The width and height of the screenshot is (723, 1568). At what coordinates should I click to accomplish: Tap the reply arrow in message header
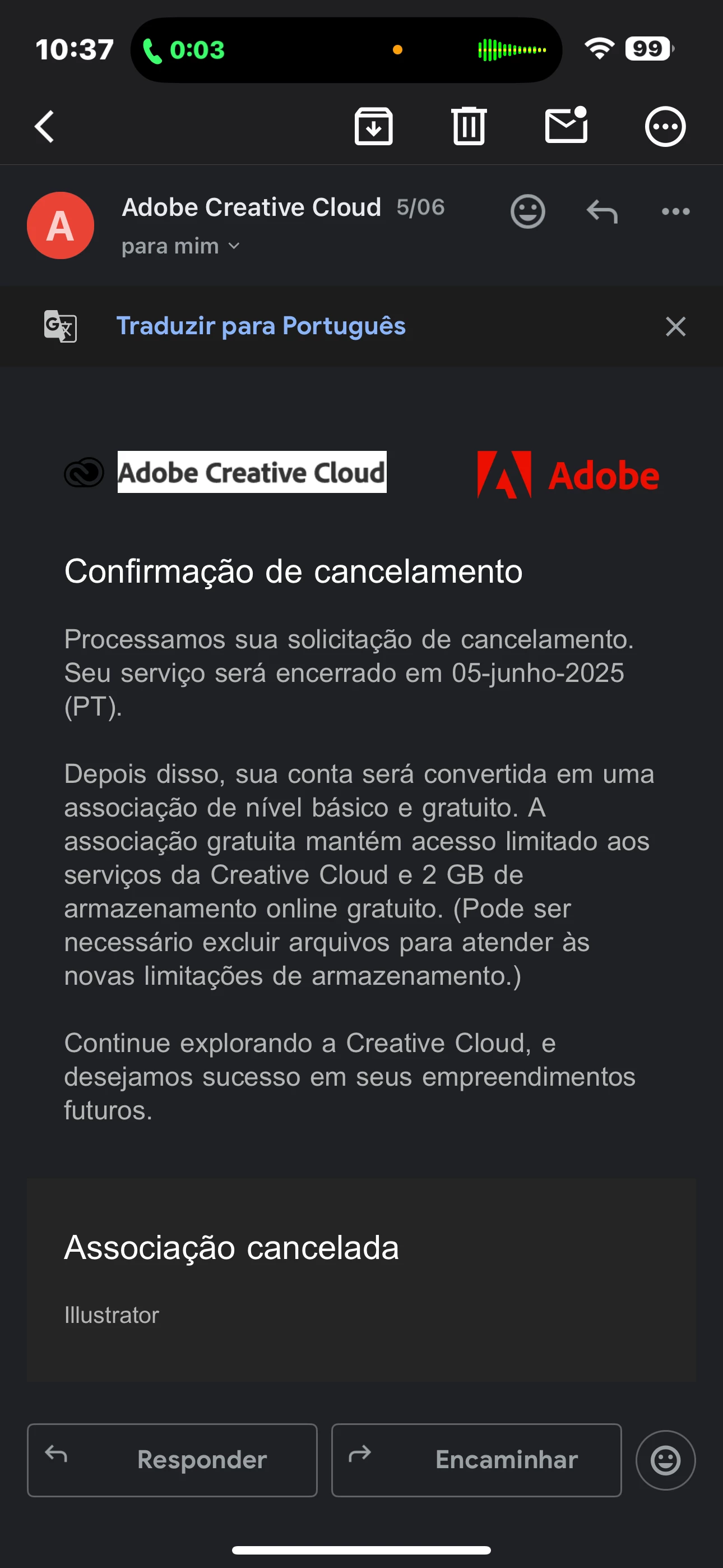pyautogui.click(x=602, y=212)
